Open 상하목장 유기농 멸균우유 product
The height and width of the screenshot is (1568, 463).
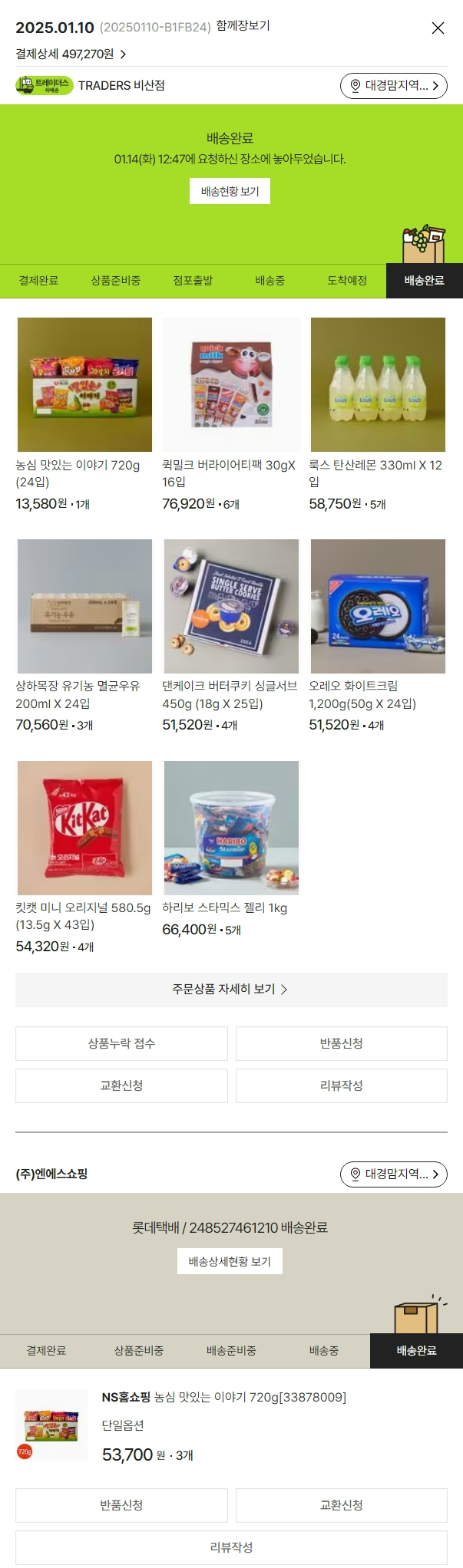point(84,606)
